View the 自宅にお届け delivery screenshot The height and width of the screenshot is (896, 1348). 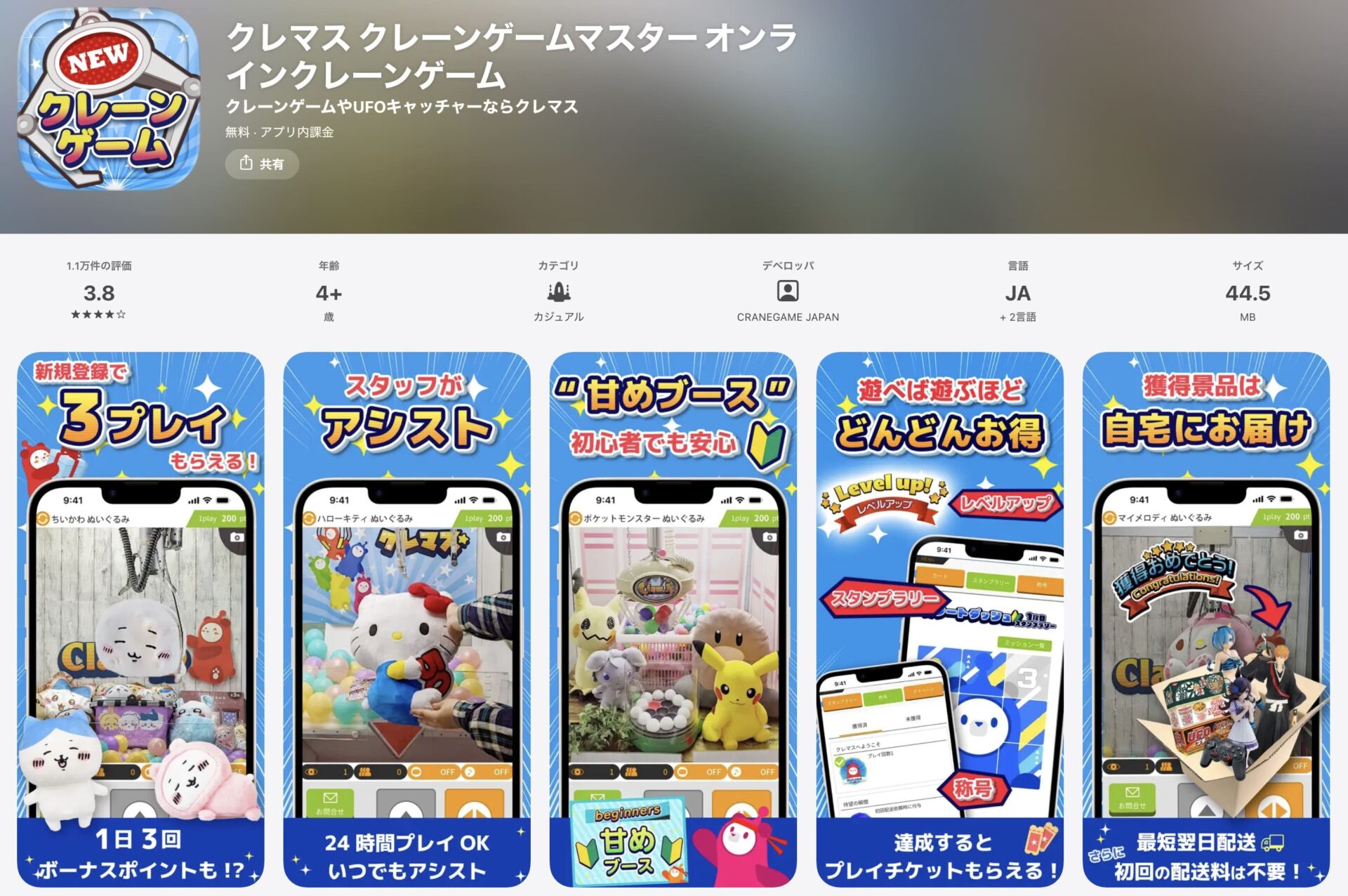tap(1205, 618)
